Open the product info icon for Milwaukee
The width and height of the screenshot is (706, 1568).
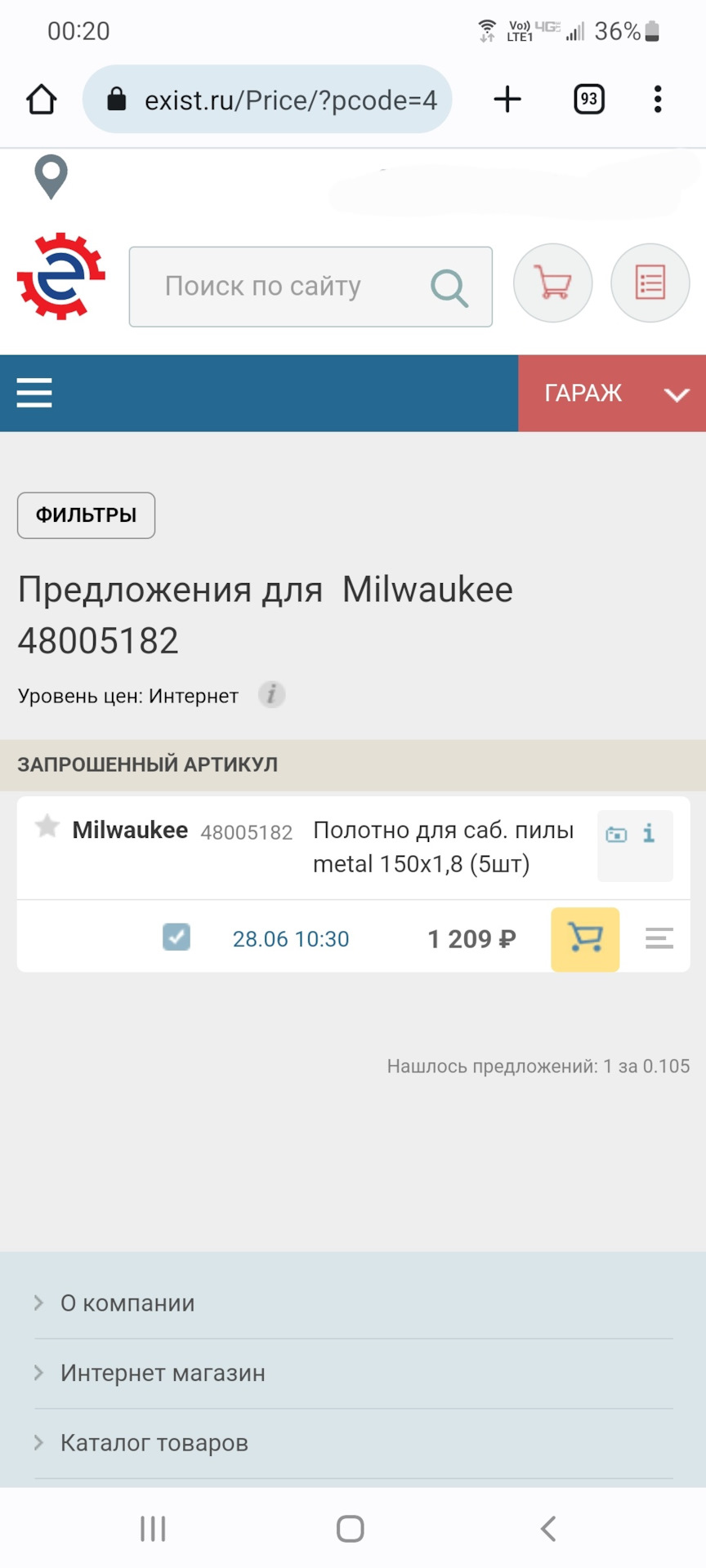coord(649,834)
